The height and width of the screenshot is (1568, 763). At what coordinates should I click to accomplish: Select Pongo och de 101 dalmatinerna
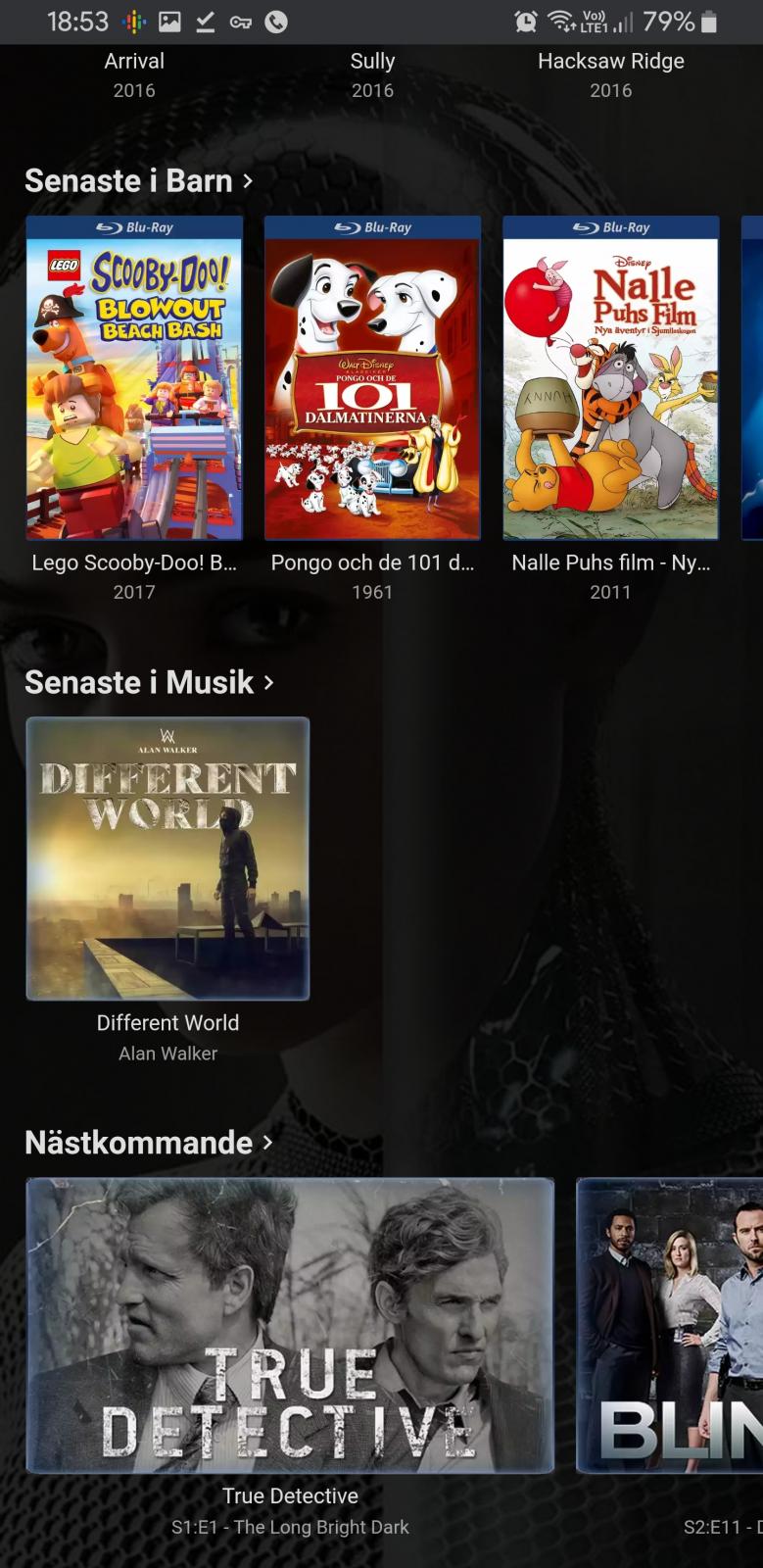pos(372,378)
